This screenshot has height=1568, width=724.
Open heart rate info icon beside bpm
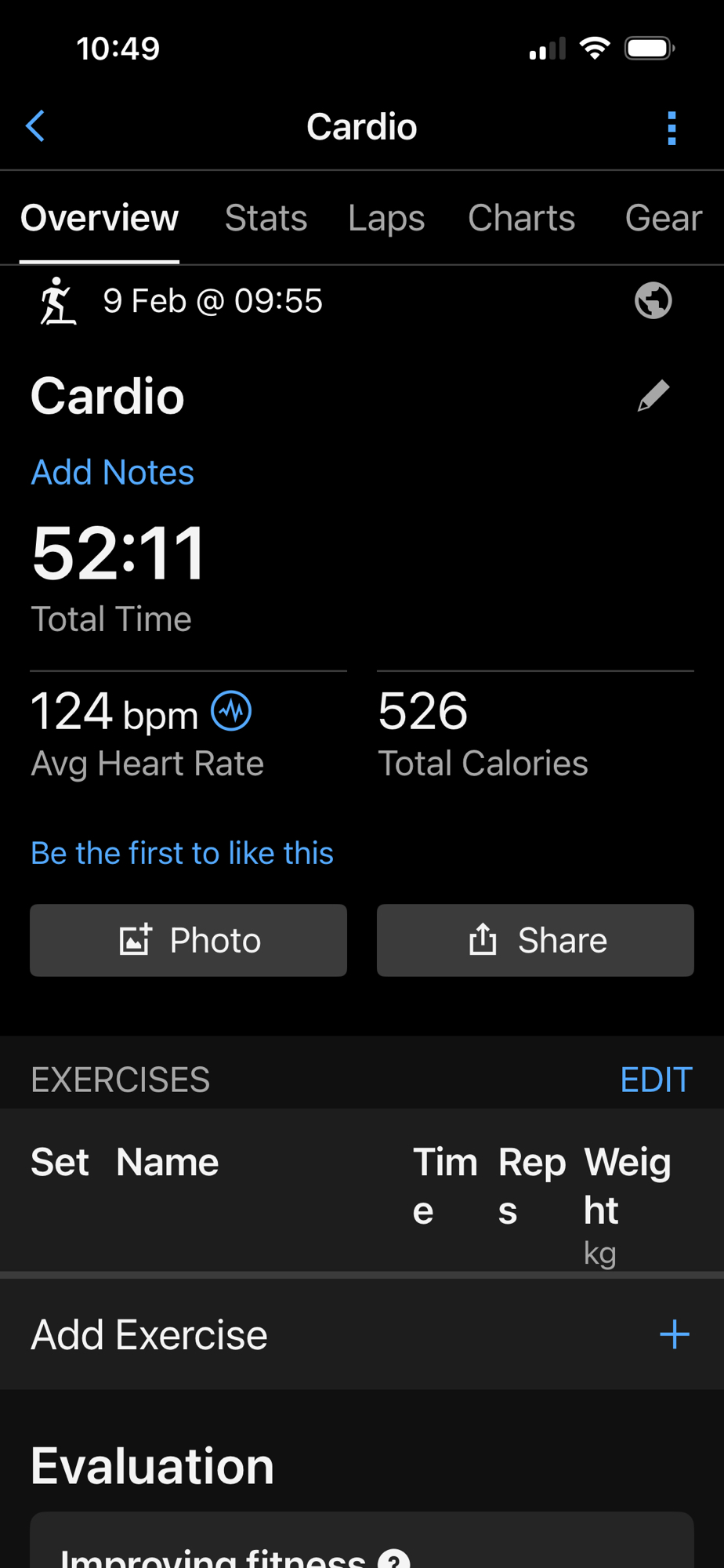tap(231, 711)
